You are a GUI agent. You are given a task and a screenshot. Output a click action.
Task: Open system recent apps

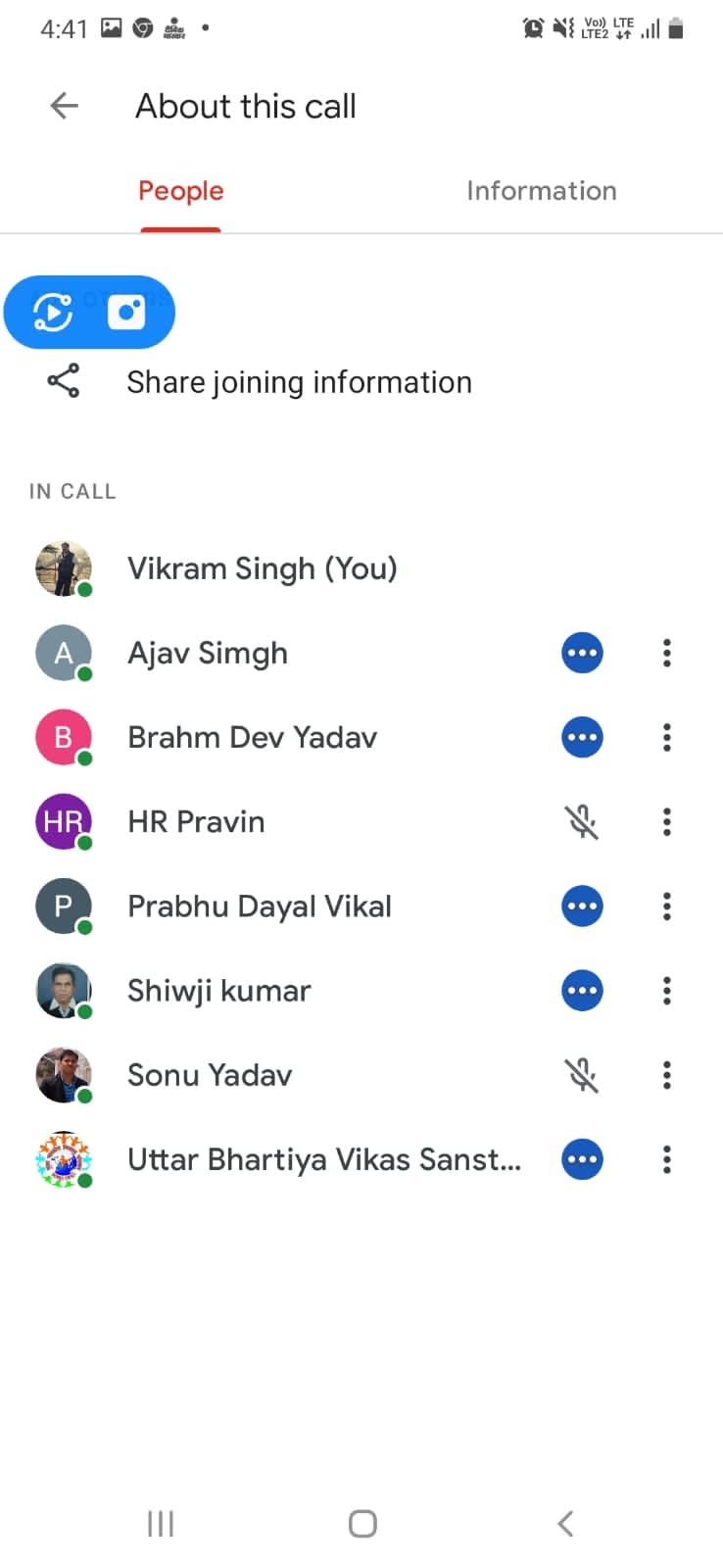[x=161, y=1523]
